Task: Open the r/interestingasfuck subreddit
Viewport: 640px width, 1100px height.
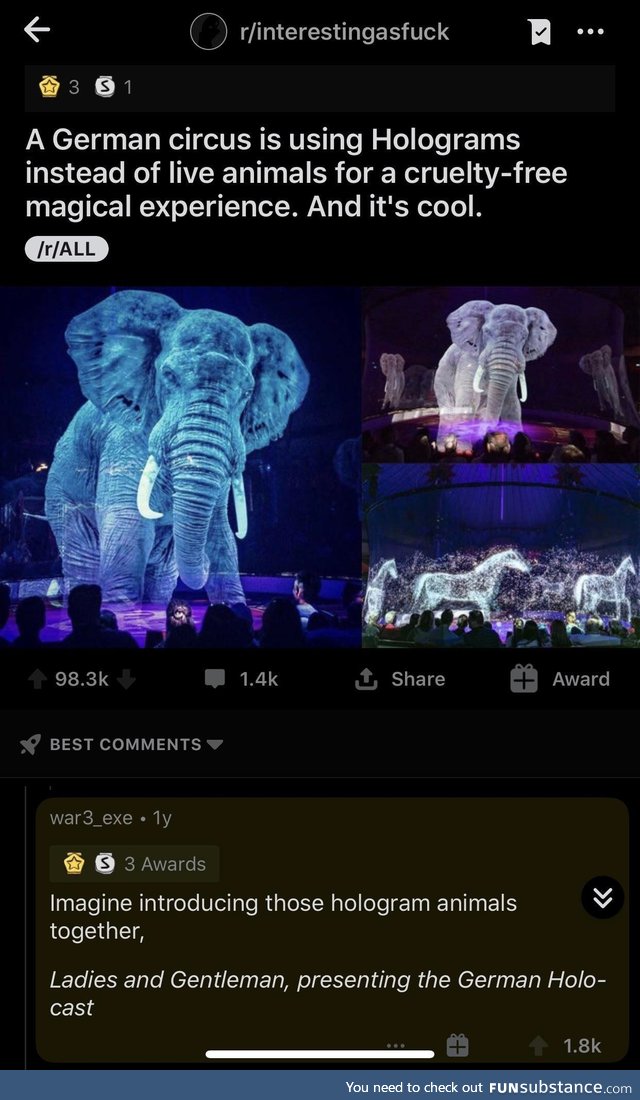Action: 343,32
